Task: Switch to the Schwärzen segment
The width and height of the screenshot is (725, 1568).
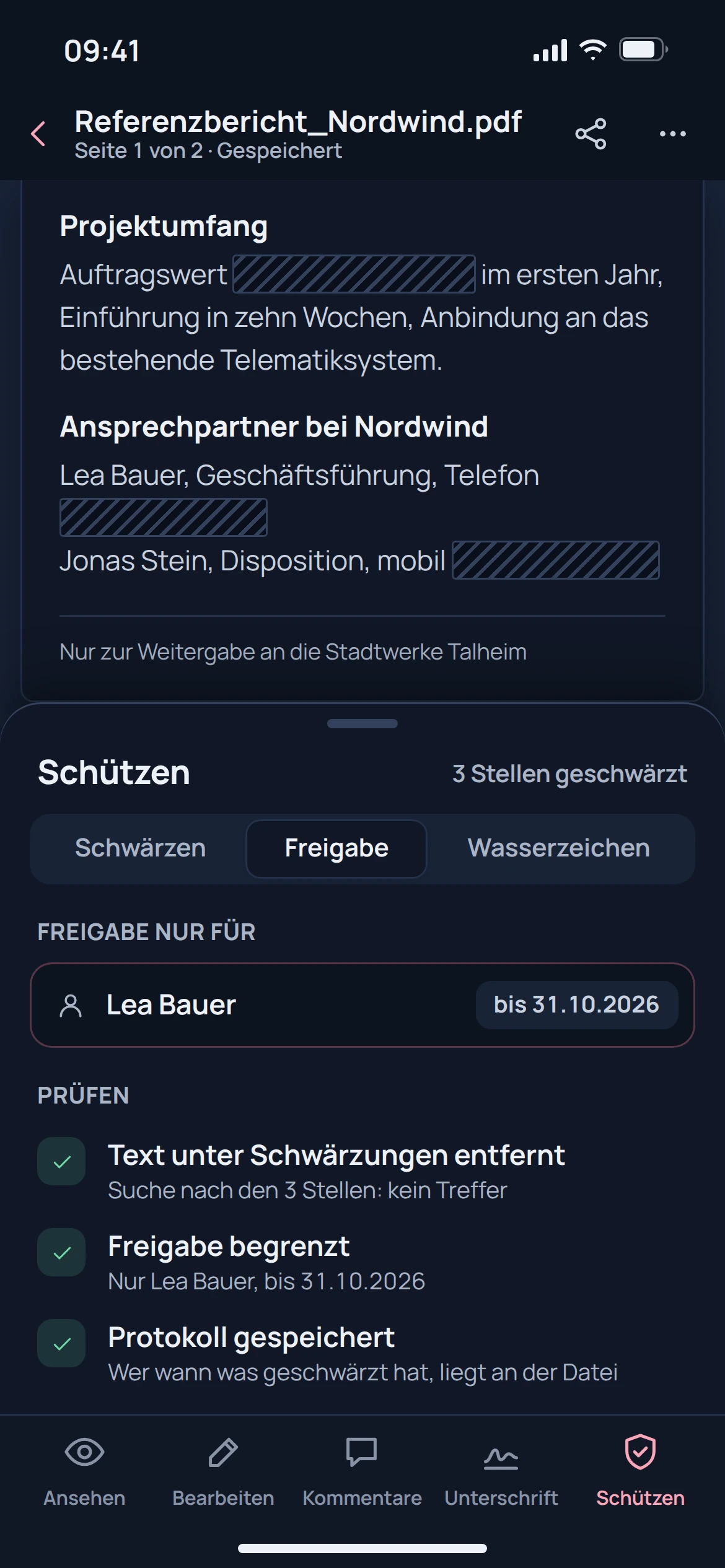Action: point(141,848)
